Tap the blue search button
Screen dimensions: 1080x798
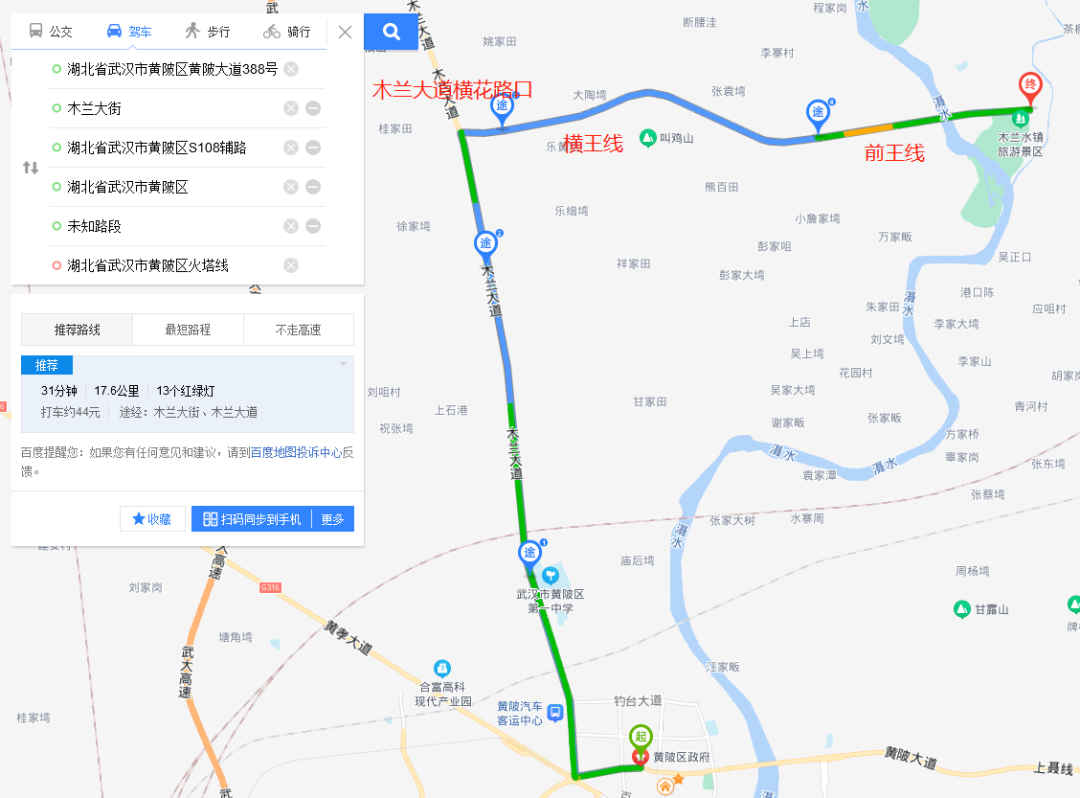[x=391, y=32]
